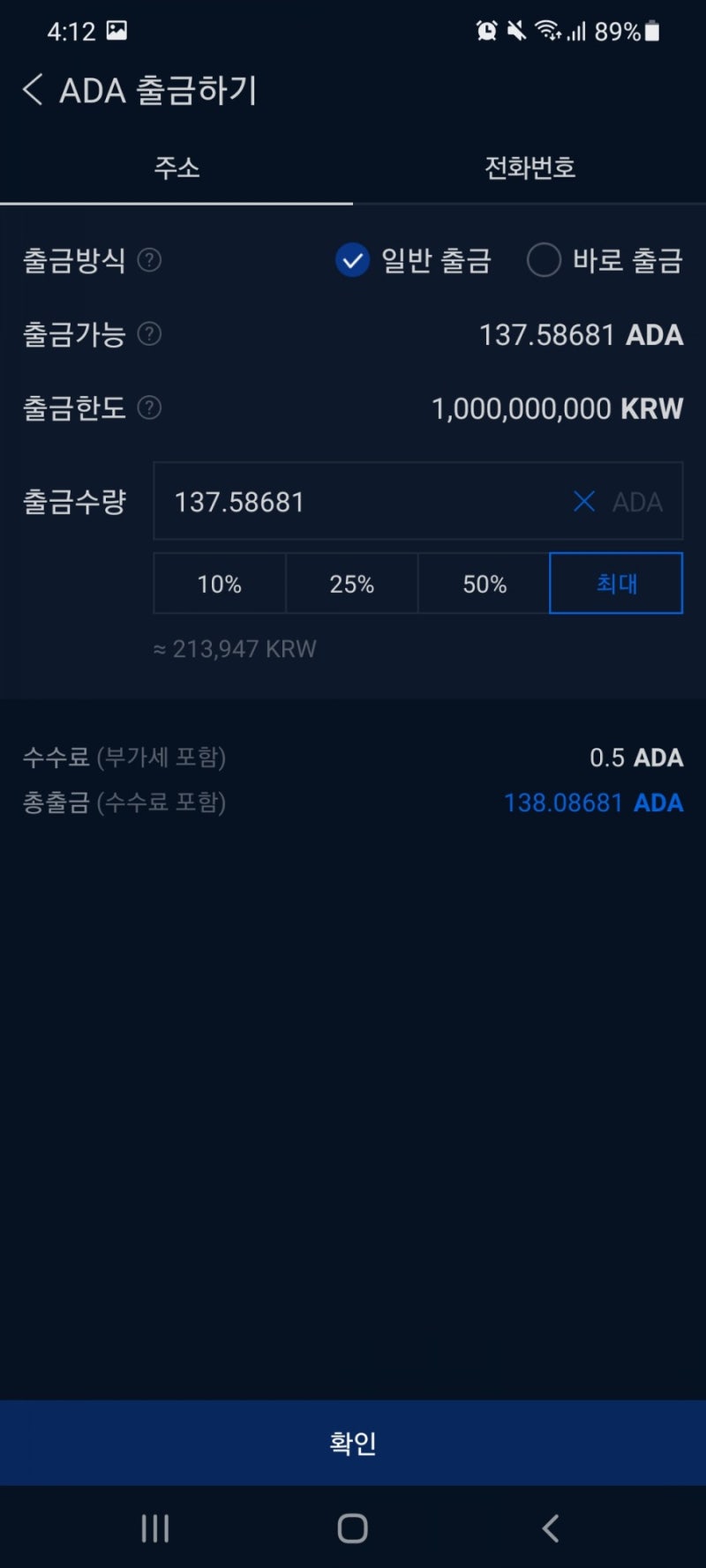
Task: Select the 10% amount button
Action: pyautogui.click(x=219, y=583)
